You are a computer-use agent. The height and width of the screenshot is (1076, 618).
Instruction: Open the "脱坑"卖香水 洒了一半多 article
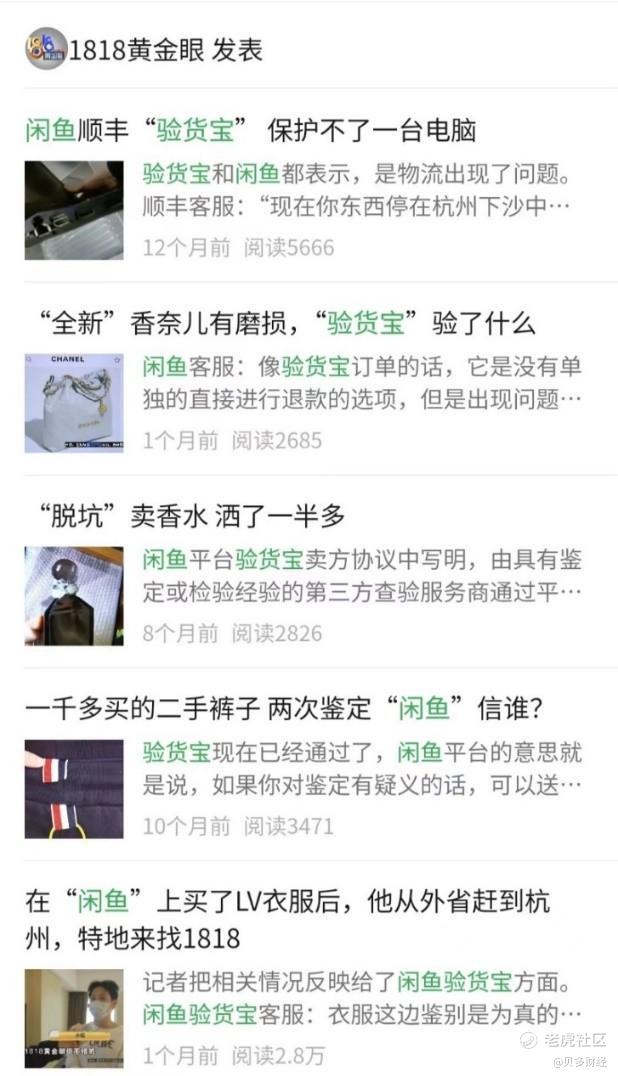(x=185, y=516)
